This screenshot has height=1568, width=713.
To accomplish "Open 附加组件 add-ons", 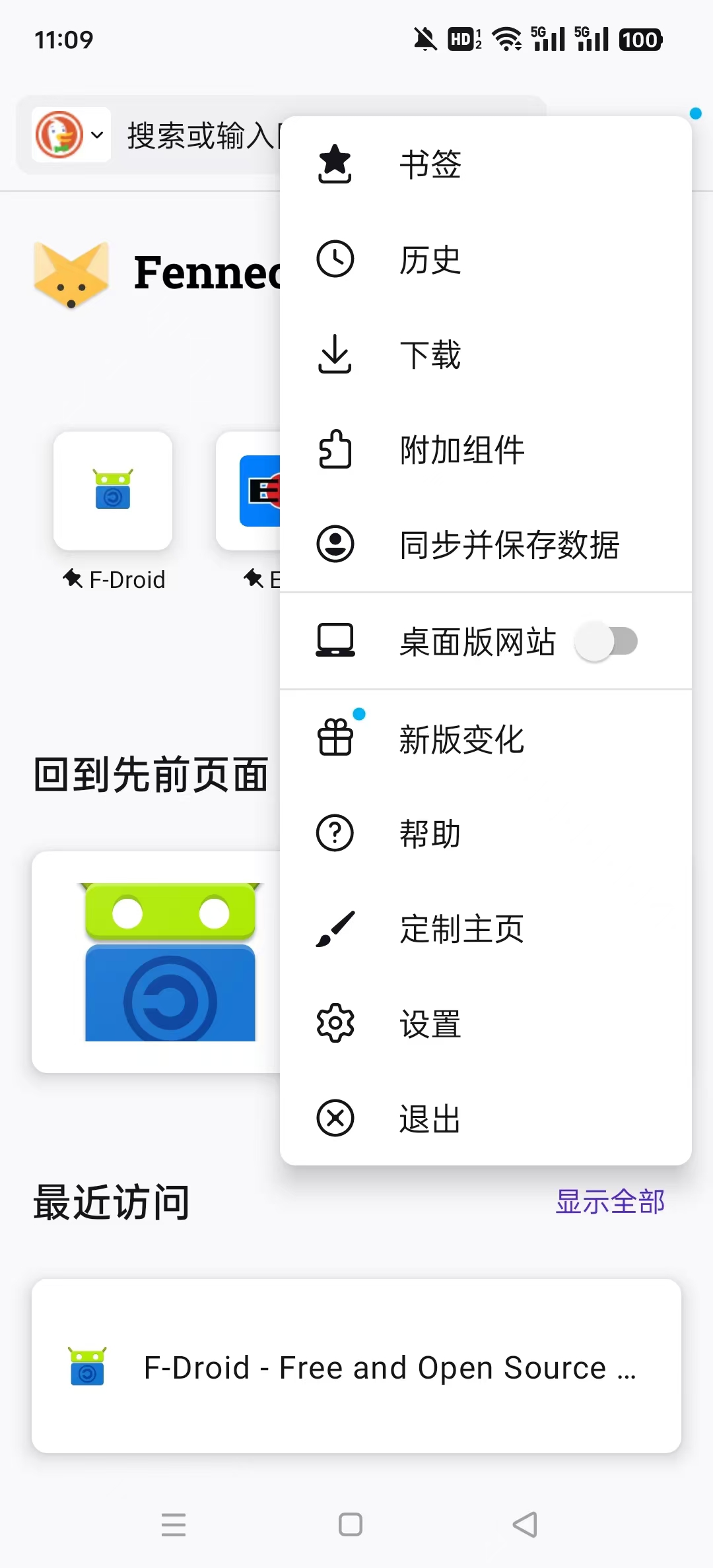I will (486, 449).
